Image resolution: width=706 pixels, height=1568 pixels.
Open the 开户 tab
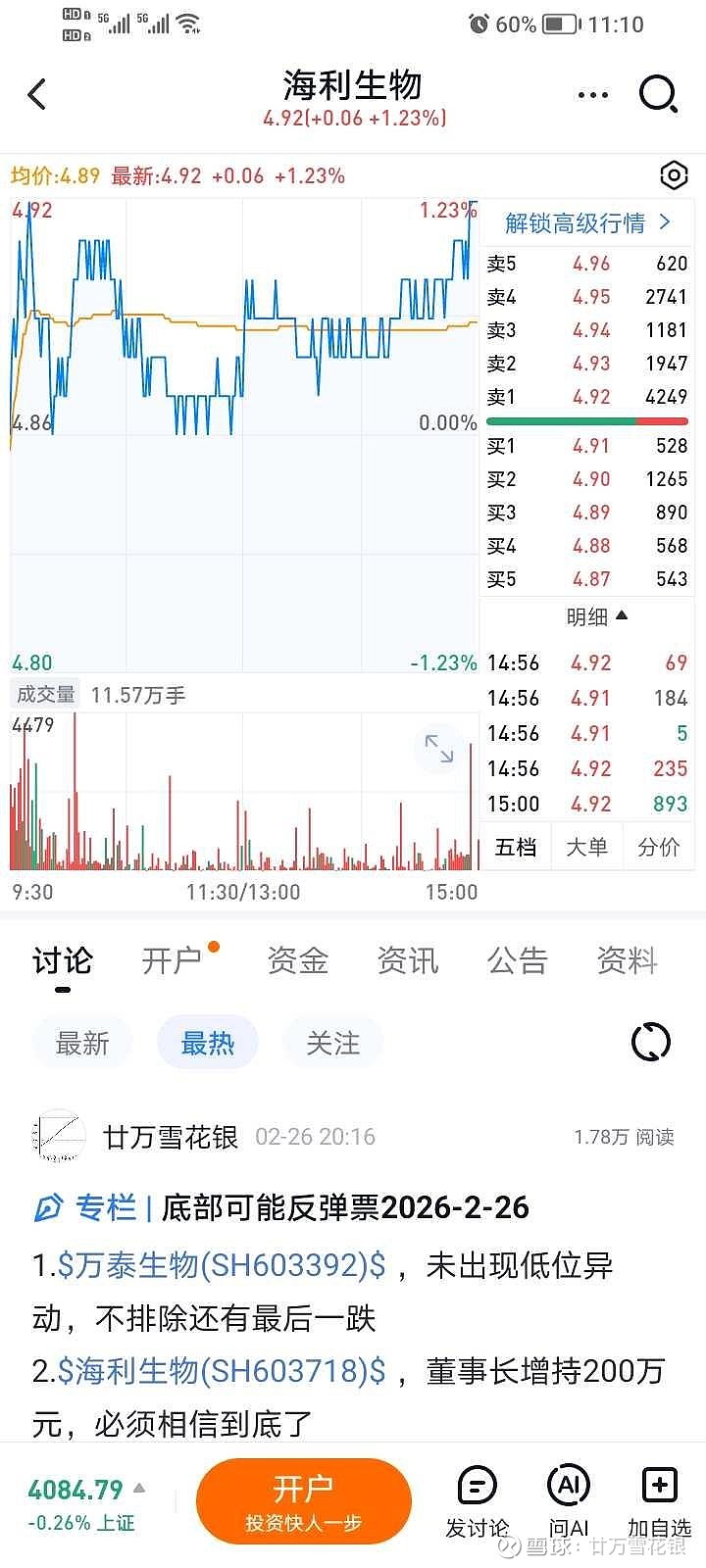point(173,961)
